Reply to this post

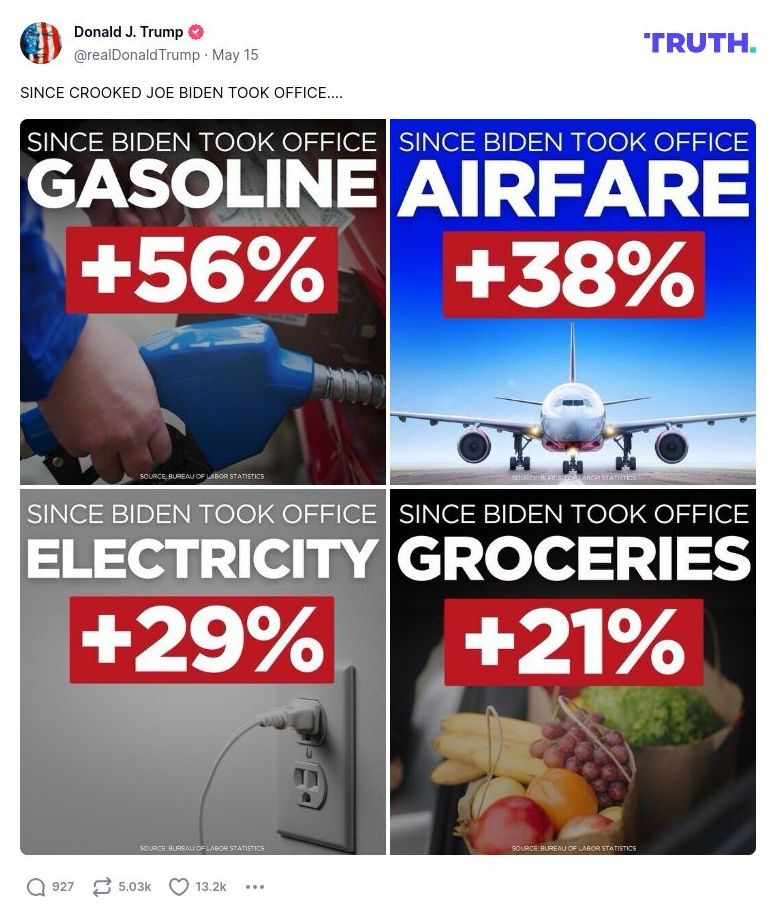pyautogui.click(x=37, y=886)
